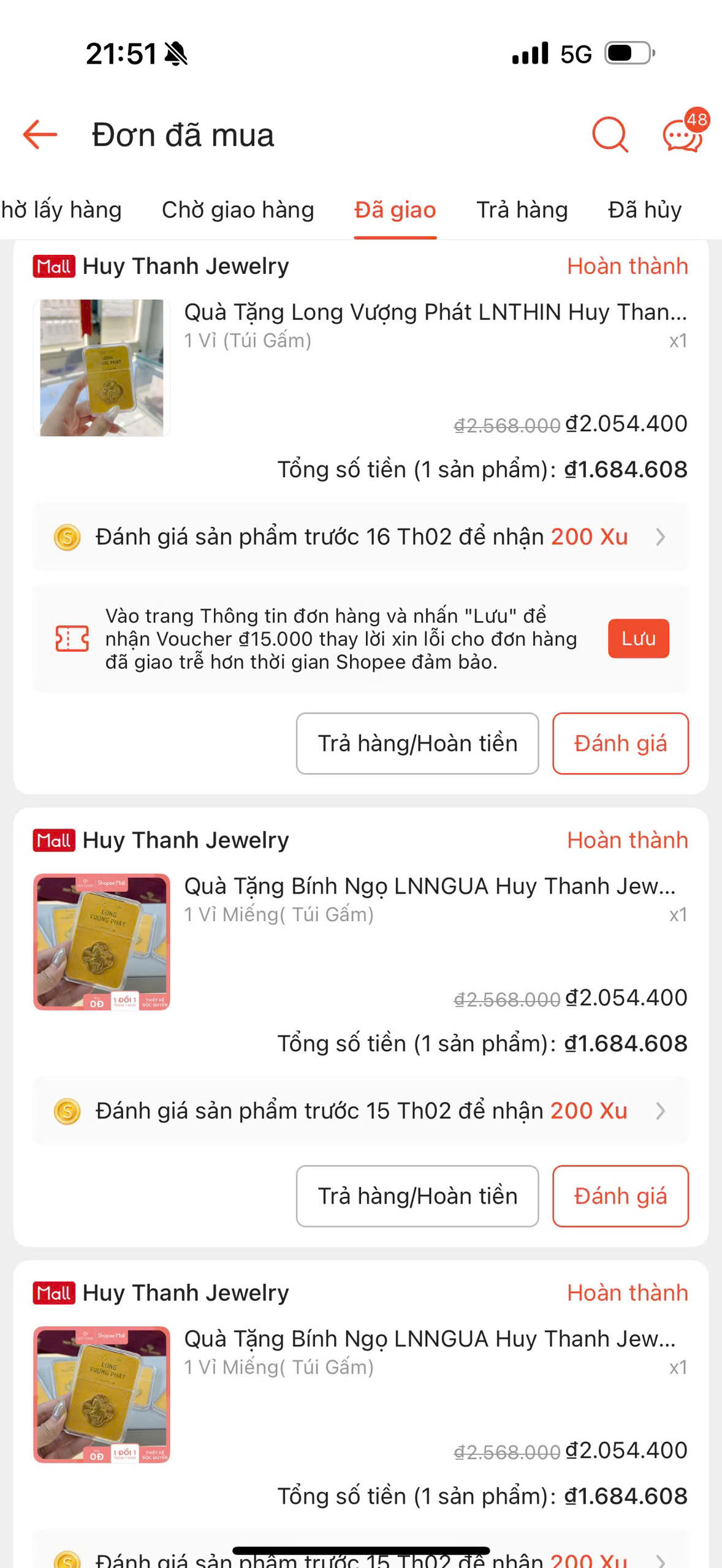Tap the Shopee coin icon beside first review prompt
The height and width of the screenshot is (1568, 722).
tap(67, 537)
